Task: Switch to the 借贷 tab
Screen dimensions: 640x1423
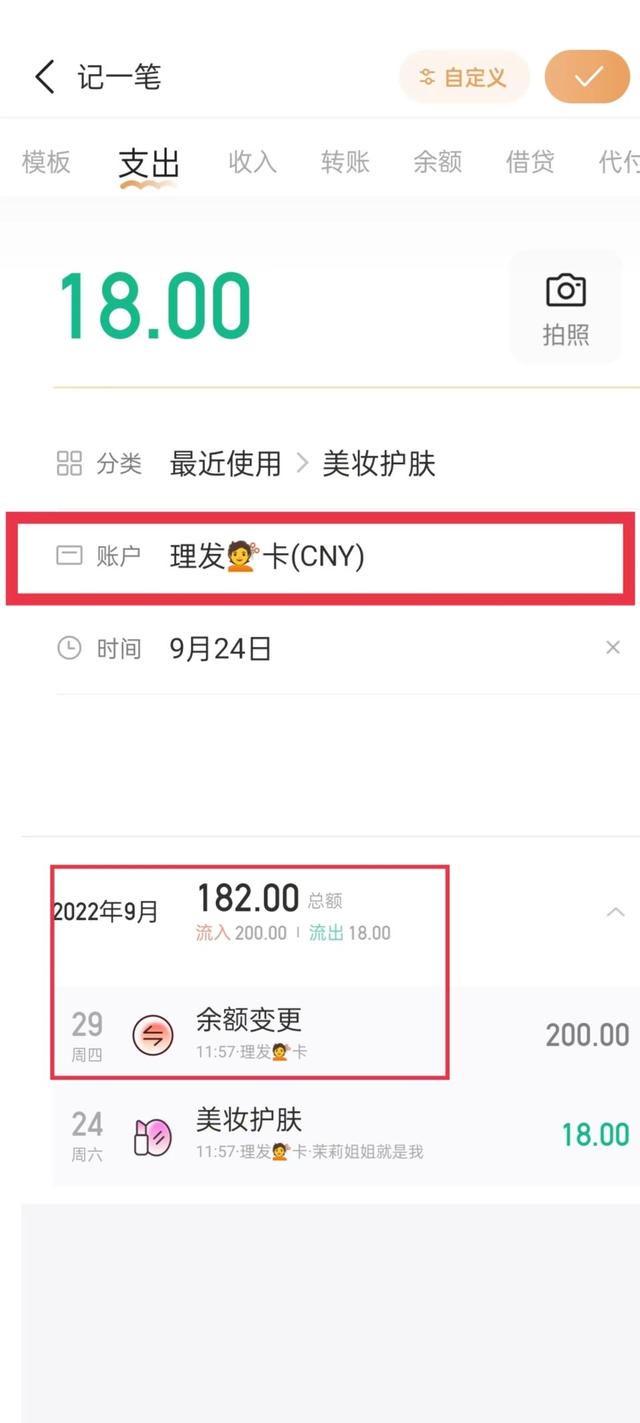Action: click(530, 162)
